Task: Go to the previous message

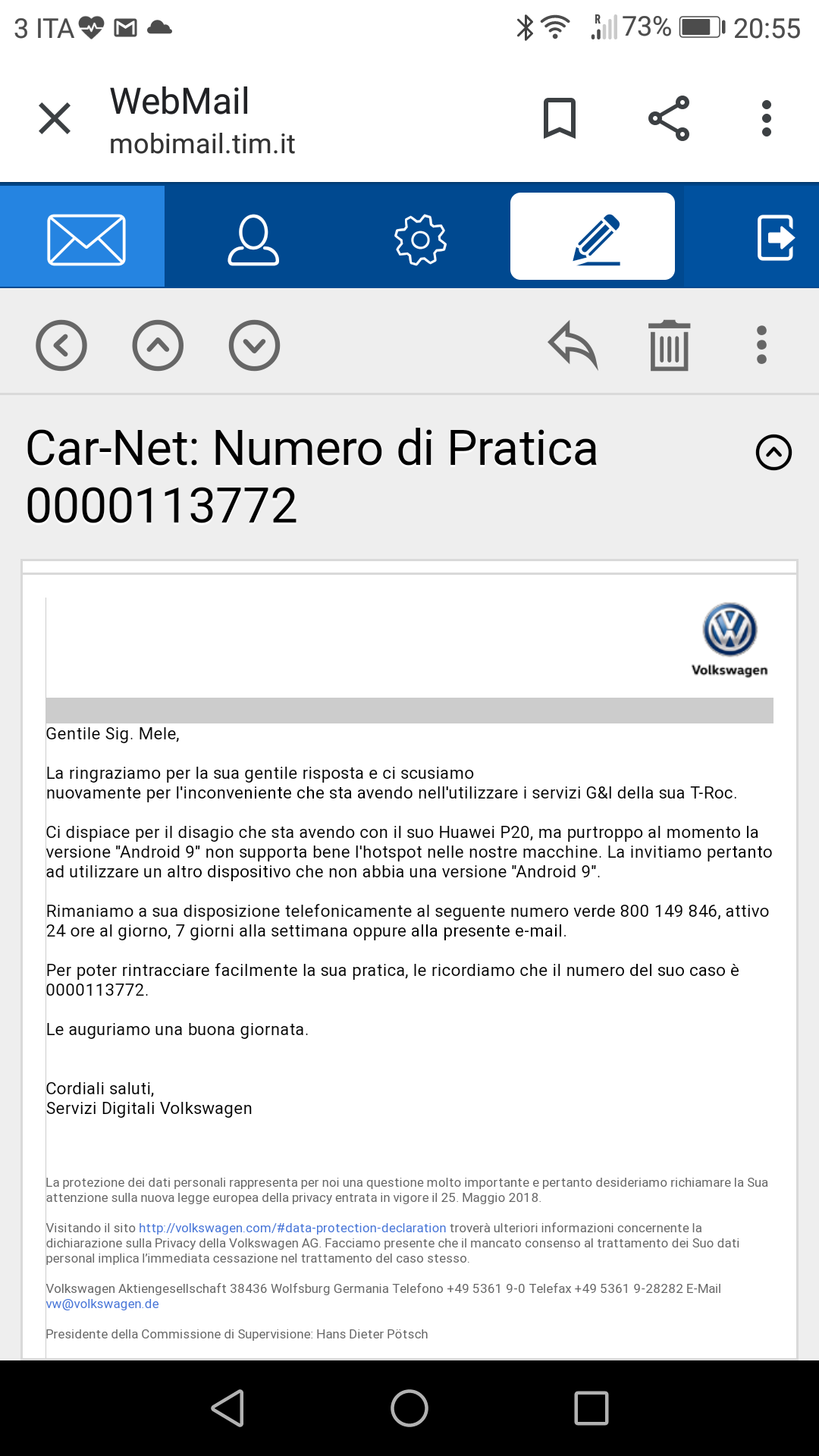Action: coord(158,346)
